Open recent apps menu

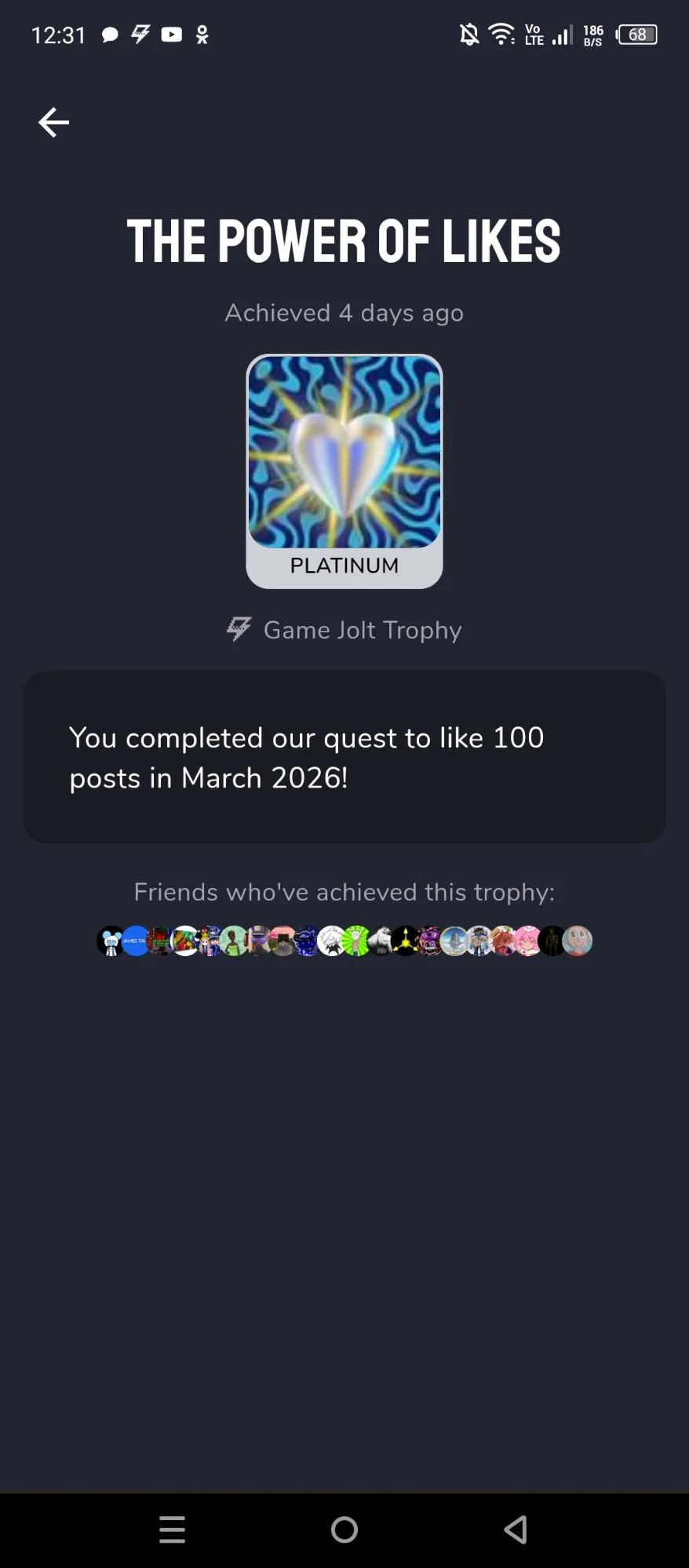(173, 1529)
